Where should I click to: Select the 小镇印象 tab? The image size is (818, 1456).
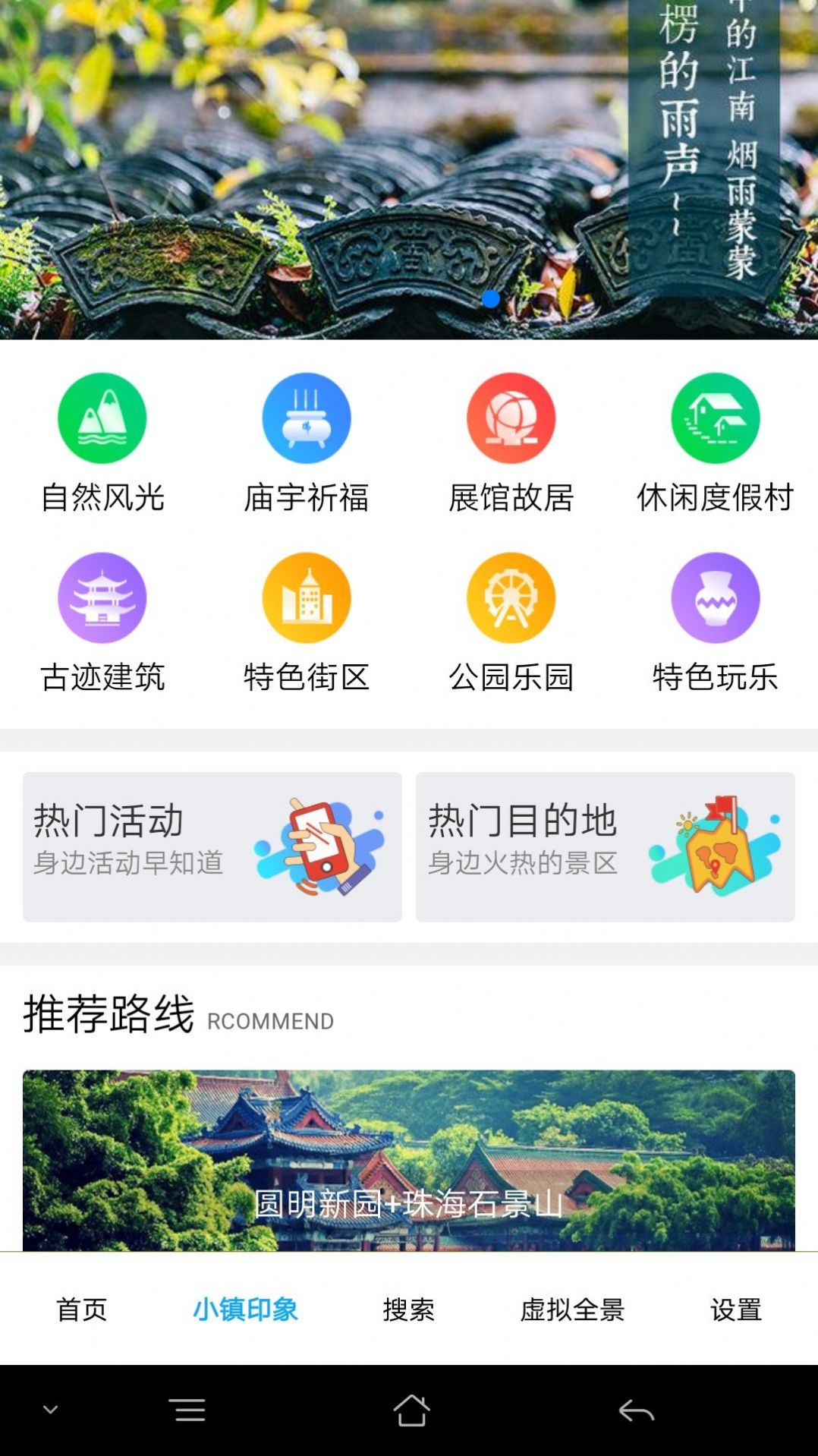[245, 1309]
